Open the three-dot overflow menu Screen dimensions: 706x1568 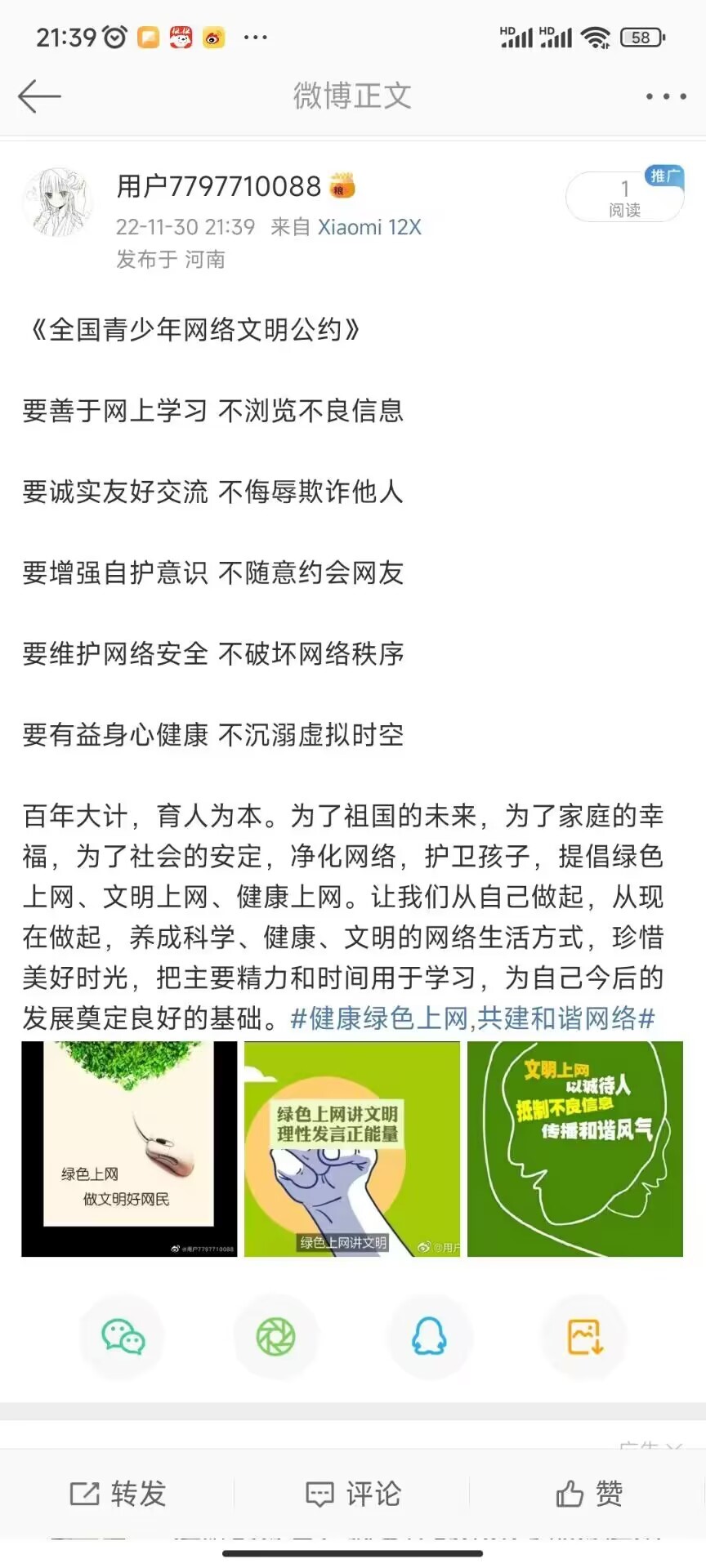665,96
